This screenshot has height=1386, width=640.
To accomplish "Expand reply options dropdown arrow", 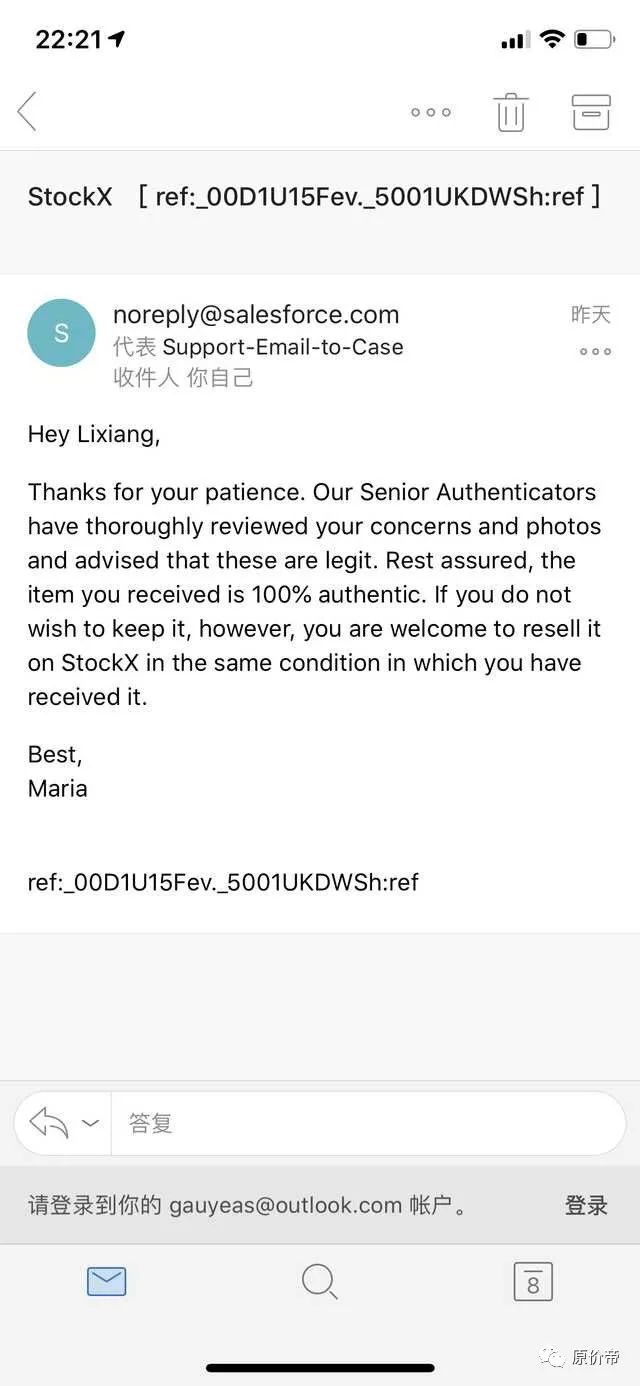I will tap(90, 1123).
